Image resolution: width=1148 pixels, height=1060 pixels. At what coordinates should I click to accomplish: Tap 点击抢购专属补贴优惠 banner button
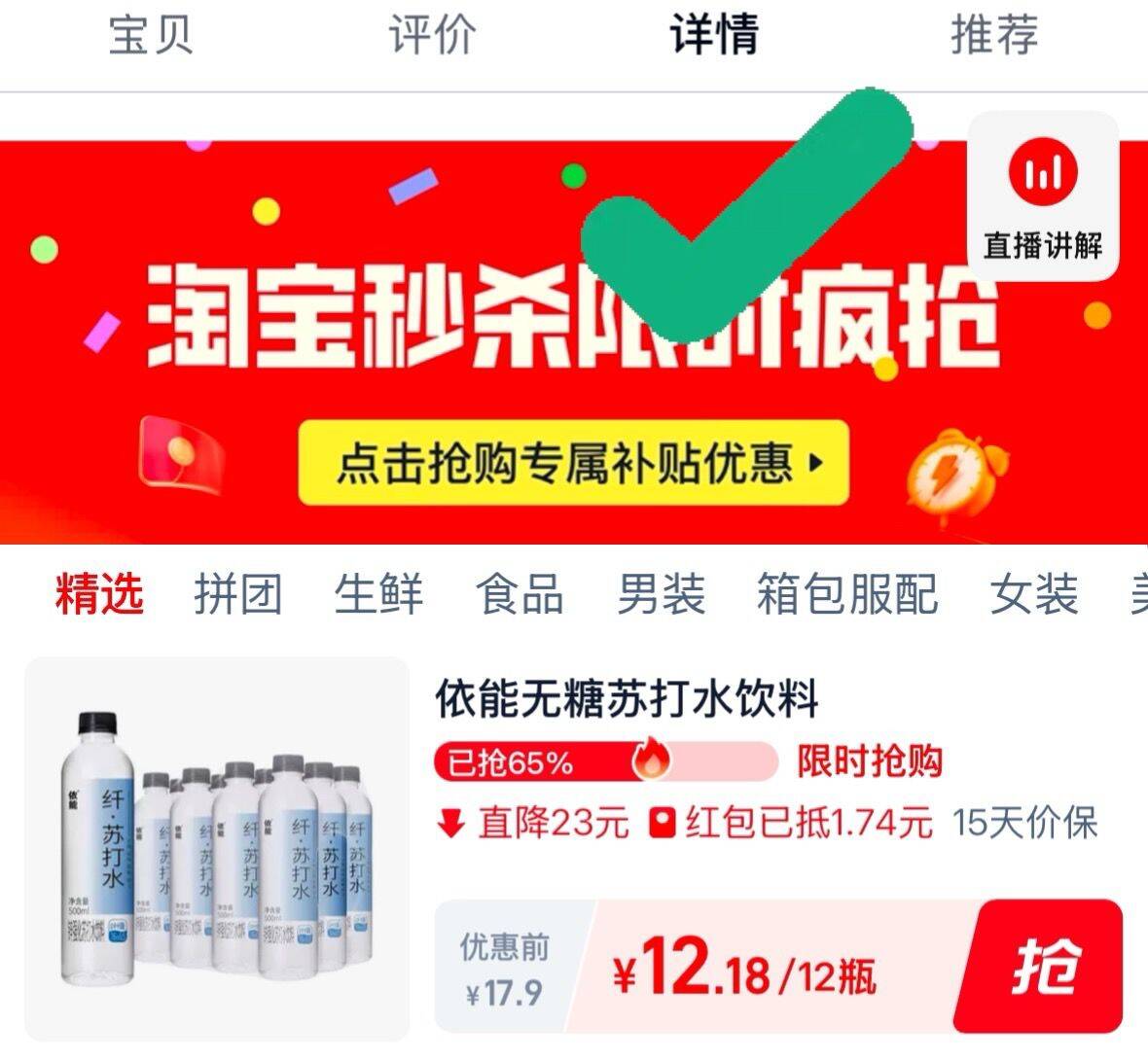(x=574, y=463)
